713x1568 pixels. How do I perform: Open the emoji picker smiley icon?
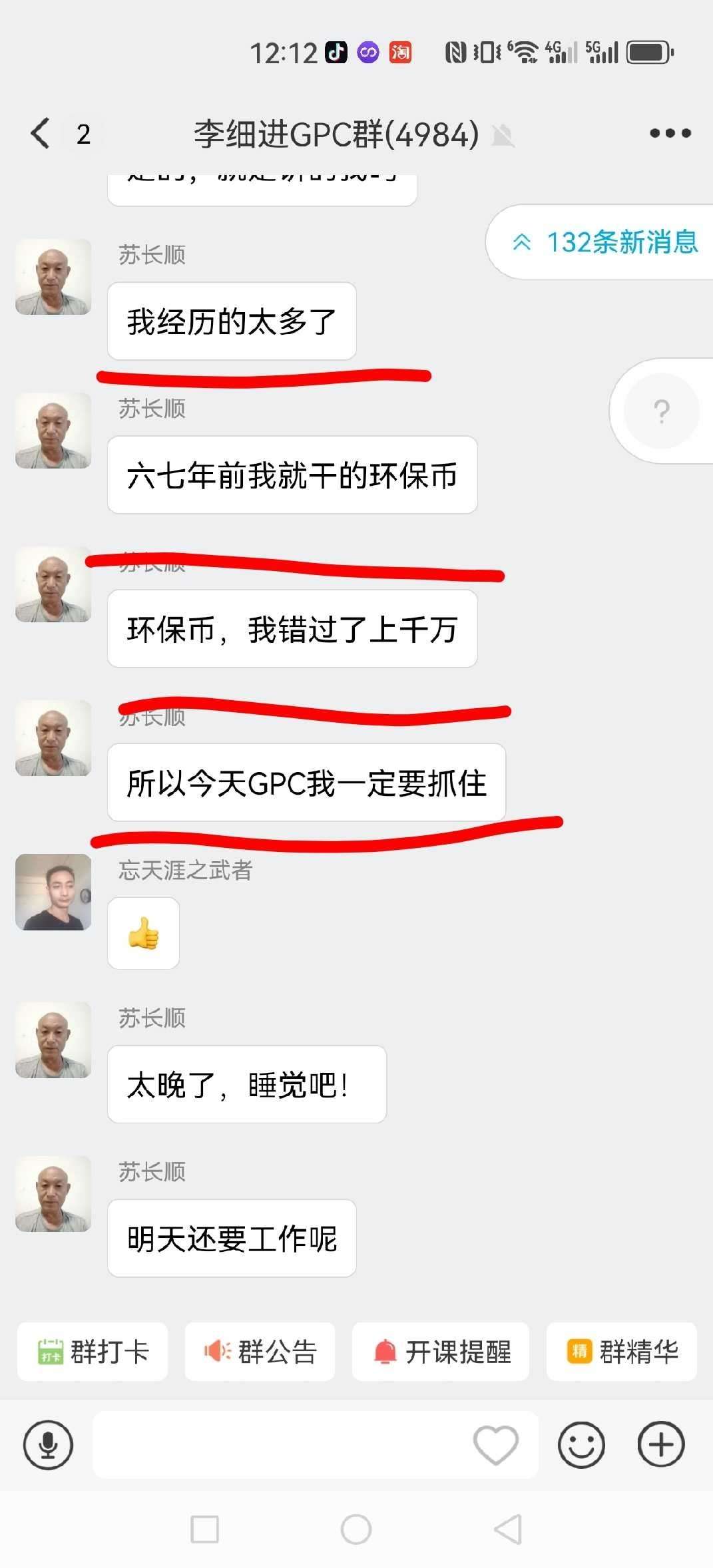pos(582,1445)
